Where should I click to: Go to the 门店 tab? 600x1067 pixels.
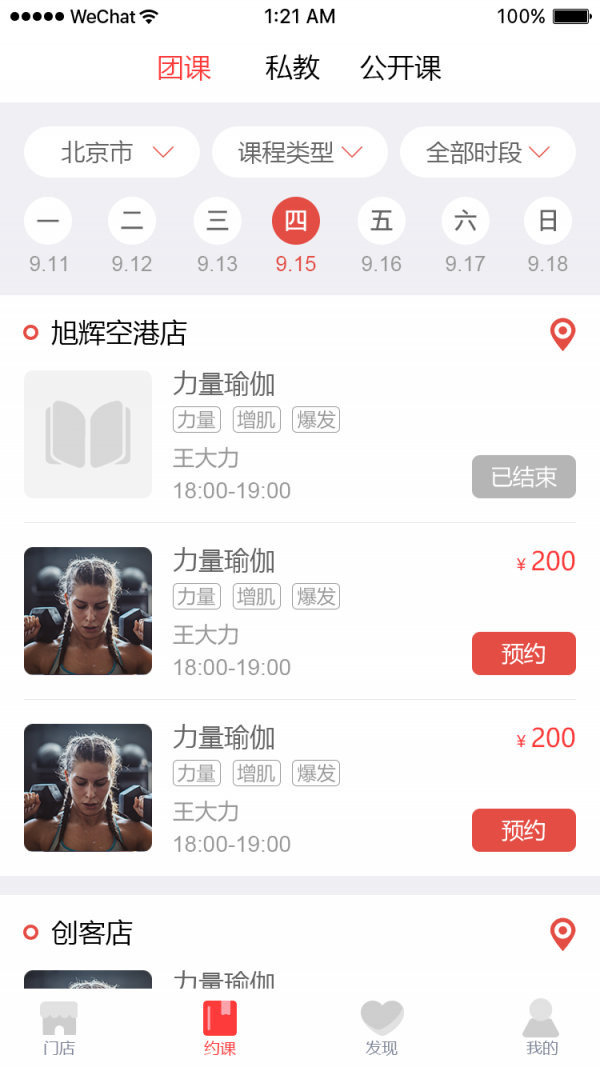(59, 1028)
